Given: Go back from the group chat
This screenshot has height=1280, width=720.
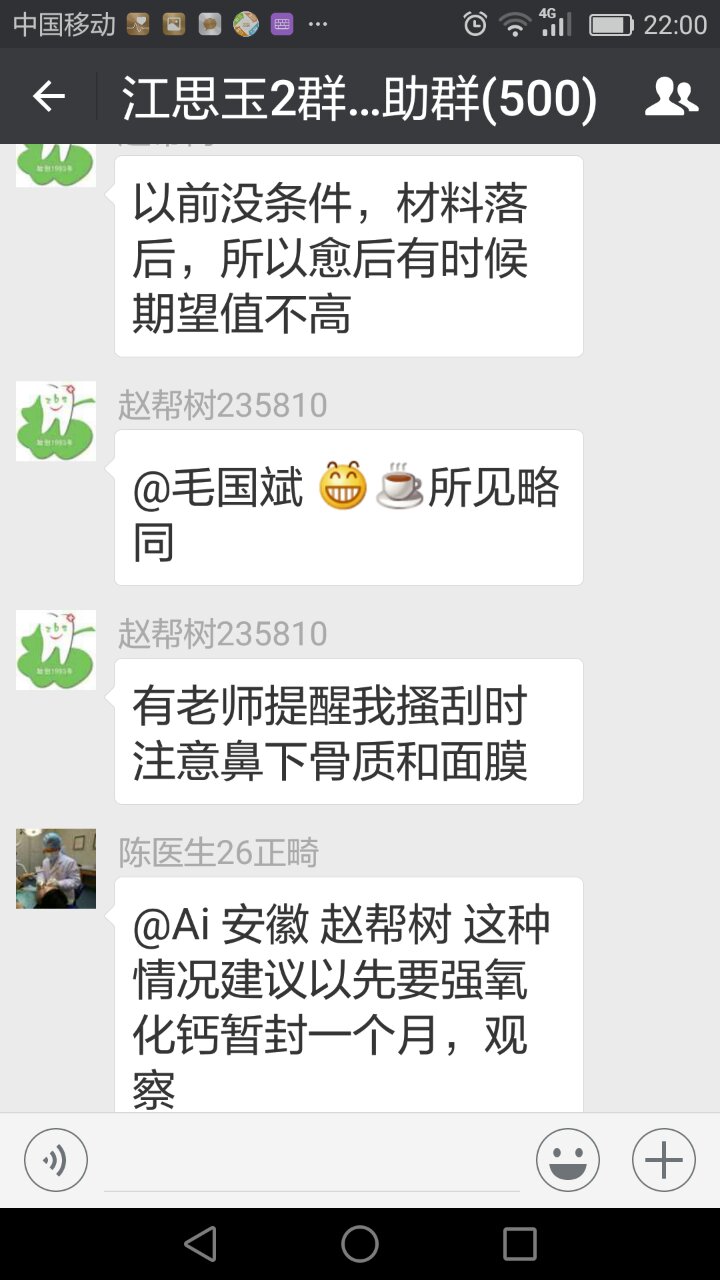Looking at the screenshot, I should [48, 97].
